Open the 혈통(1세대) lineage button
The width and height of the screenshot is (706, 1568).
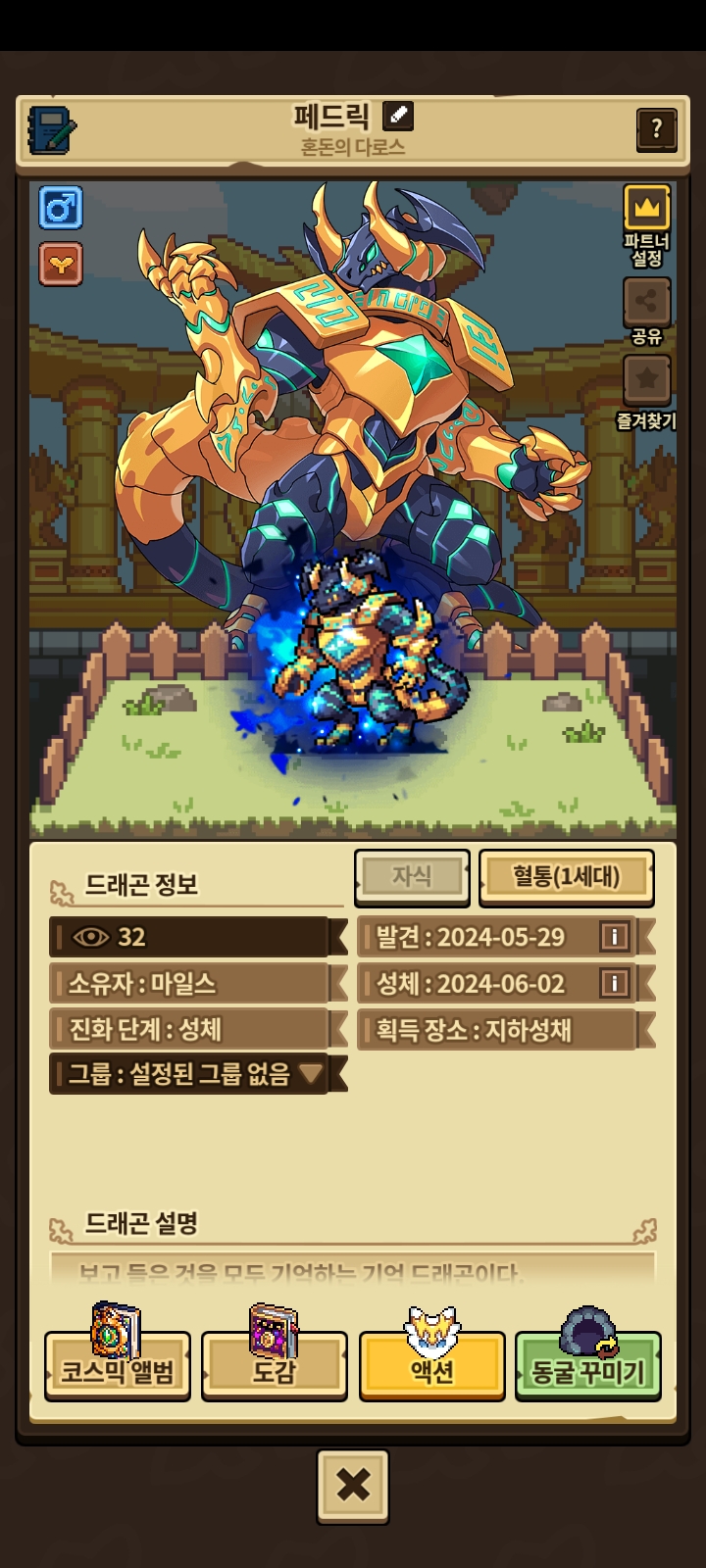566,876
